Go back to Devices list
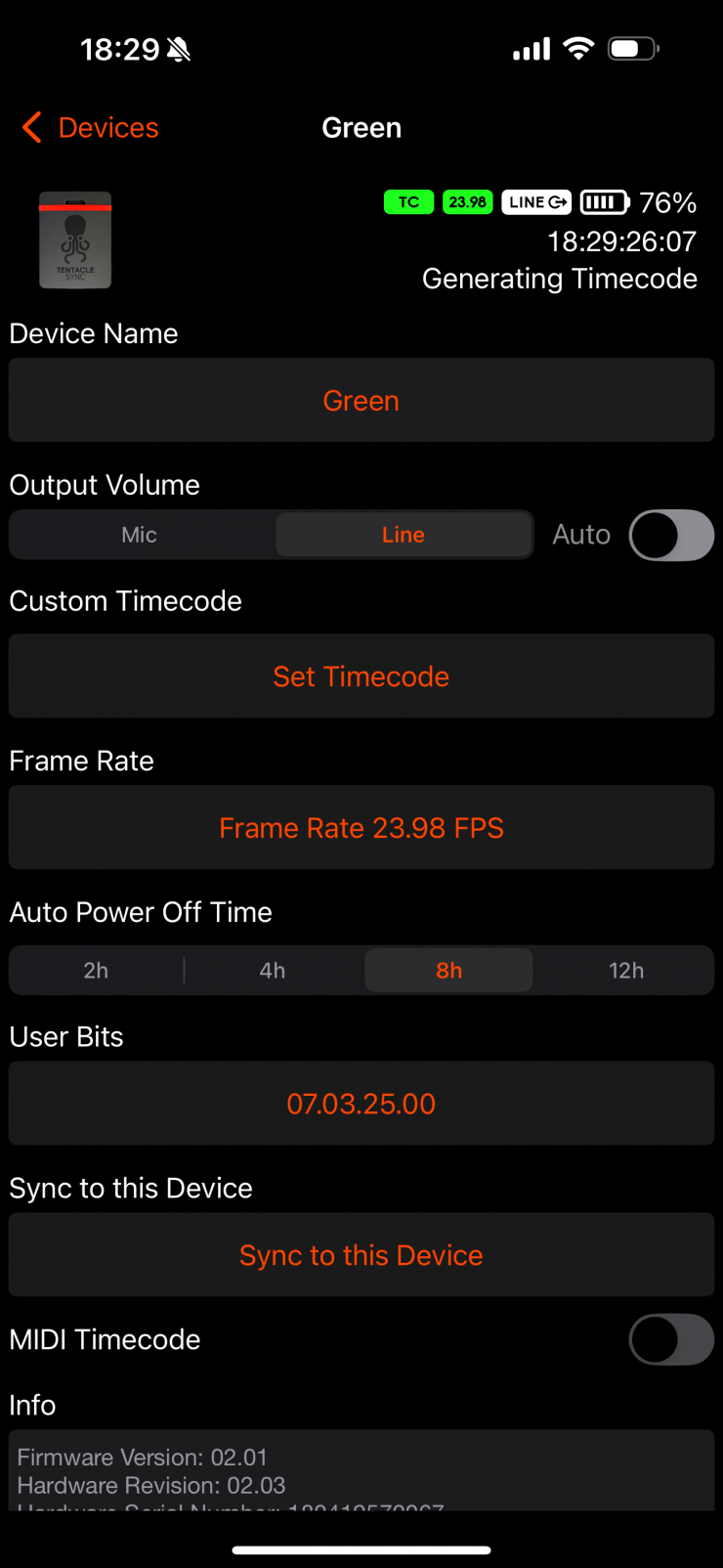 click(90, 128)
